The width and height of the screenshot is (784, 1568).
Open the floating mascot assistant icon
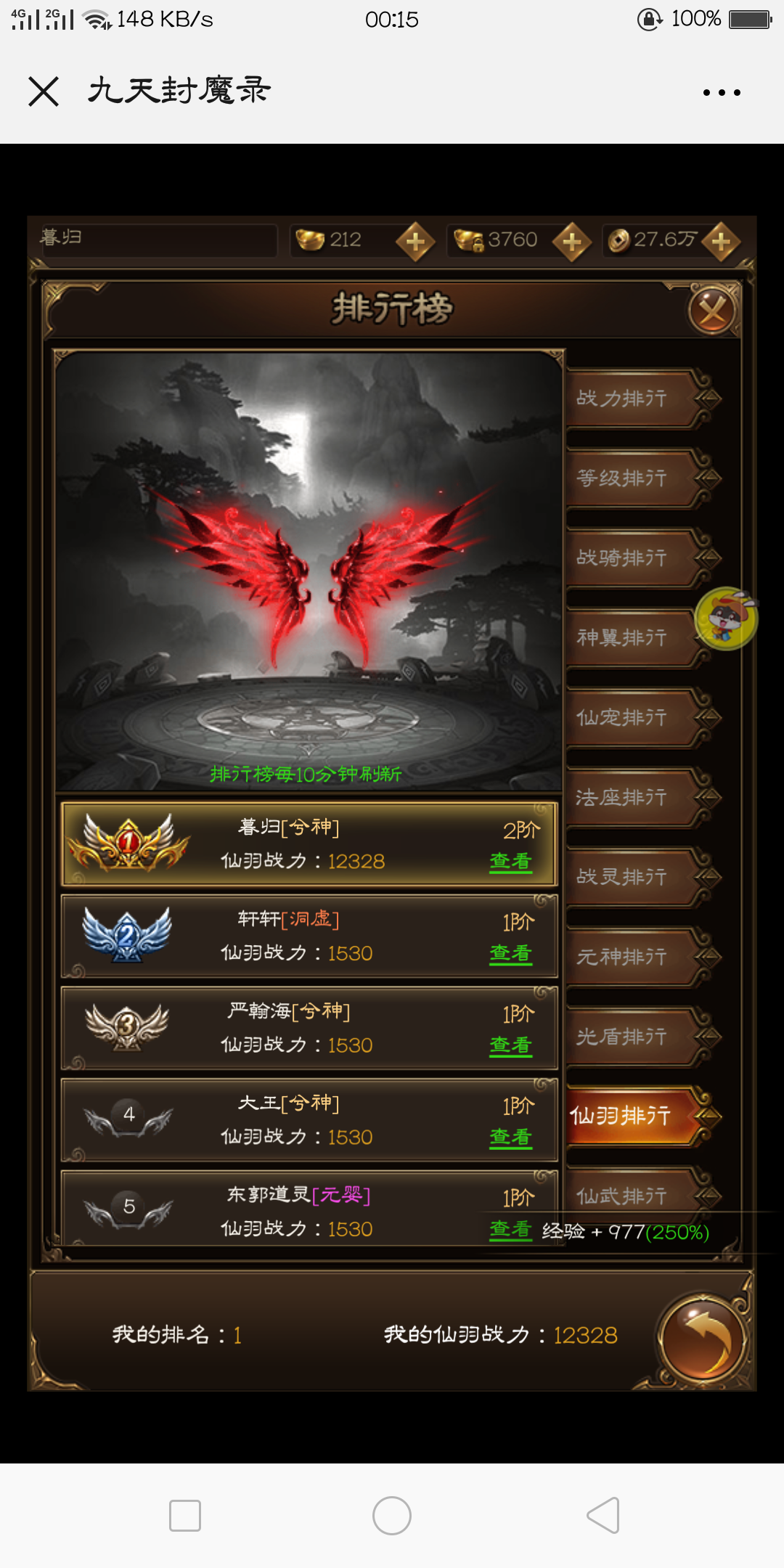point(726,619)
